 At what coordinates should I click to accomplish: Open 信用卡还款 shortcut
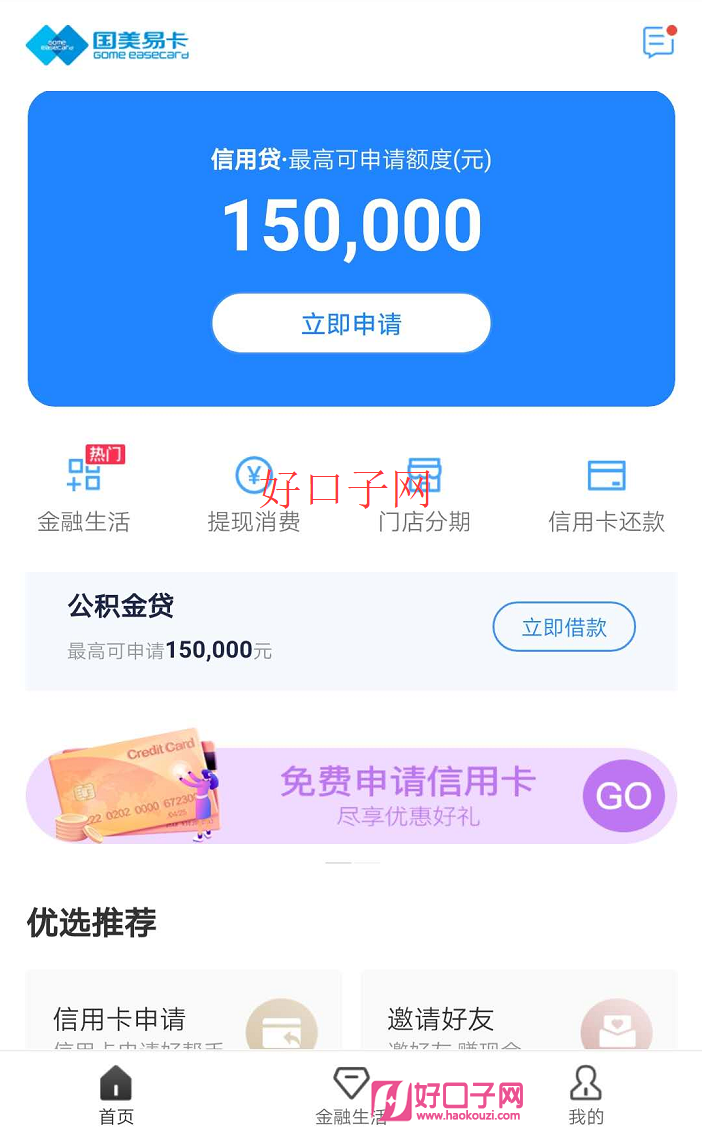coord(606,492)
